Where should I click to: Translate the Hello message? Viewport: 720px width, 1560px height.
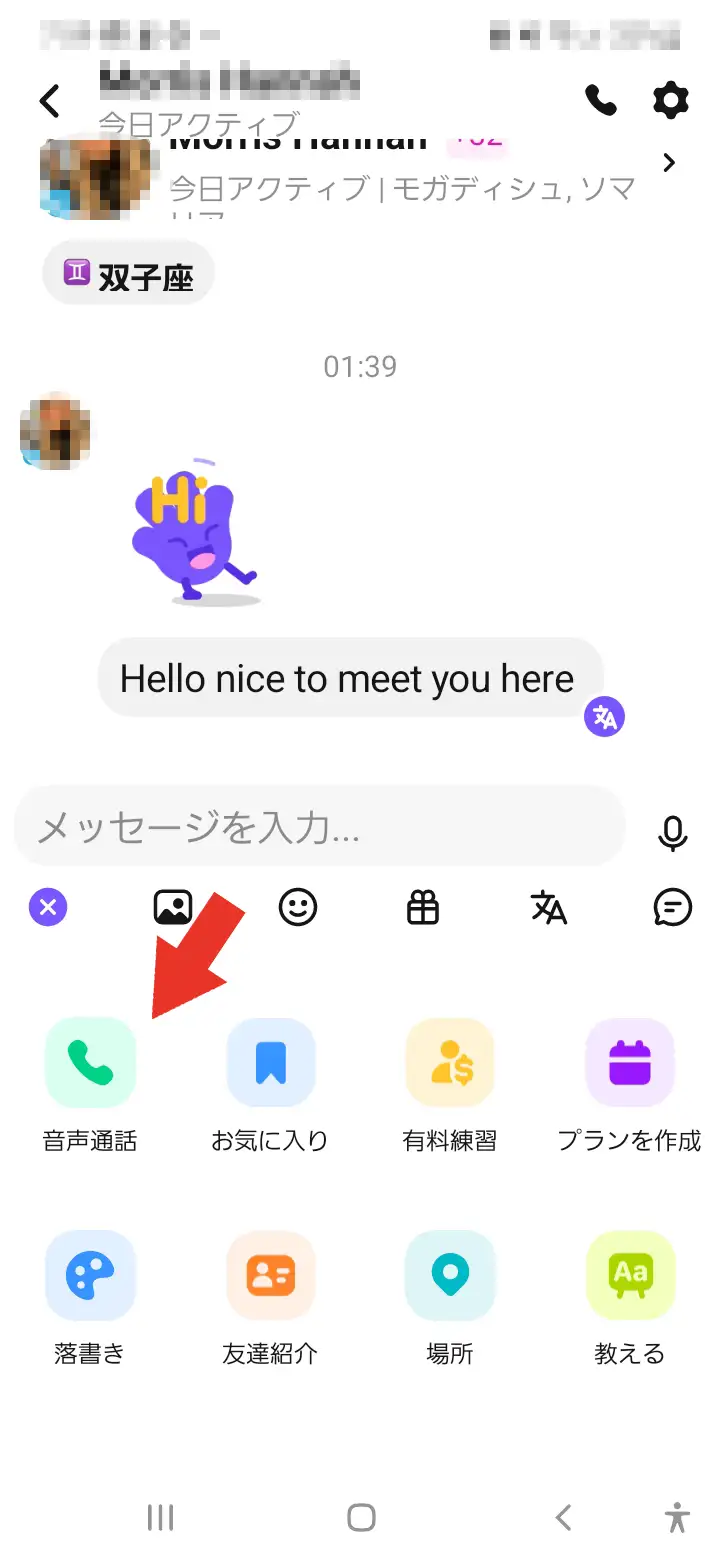[604, 716]
